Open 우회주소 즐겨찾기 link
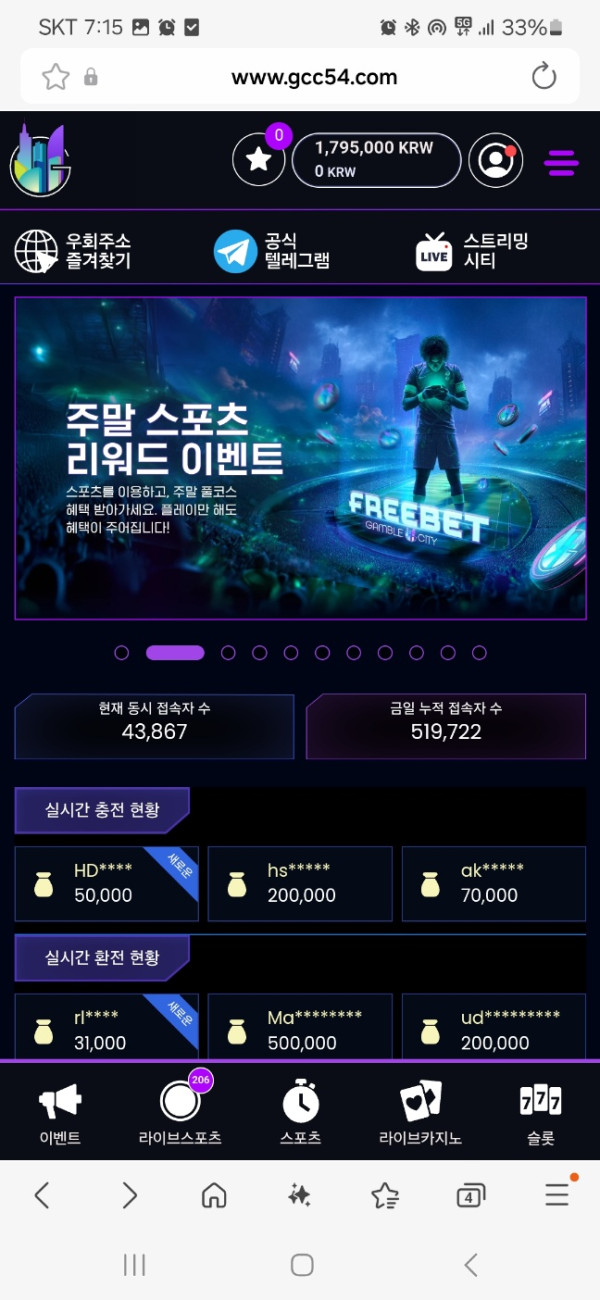This screenshot has width=600, height=1300. click(x=73, y=252)
